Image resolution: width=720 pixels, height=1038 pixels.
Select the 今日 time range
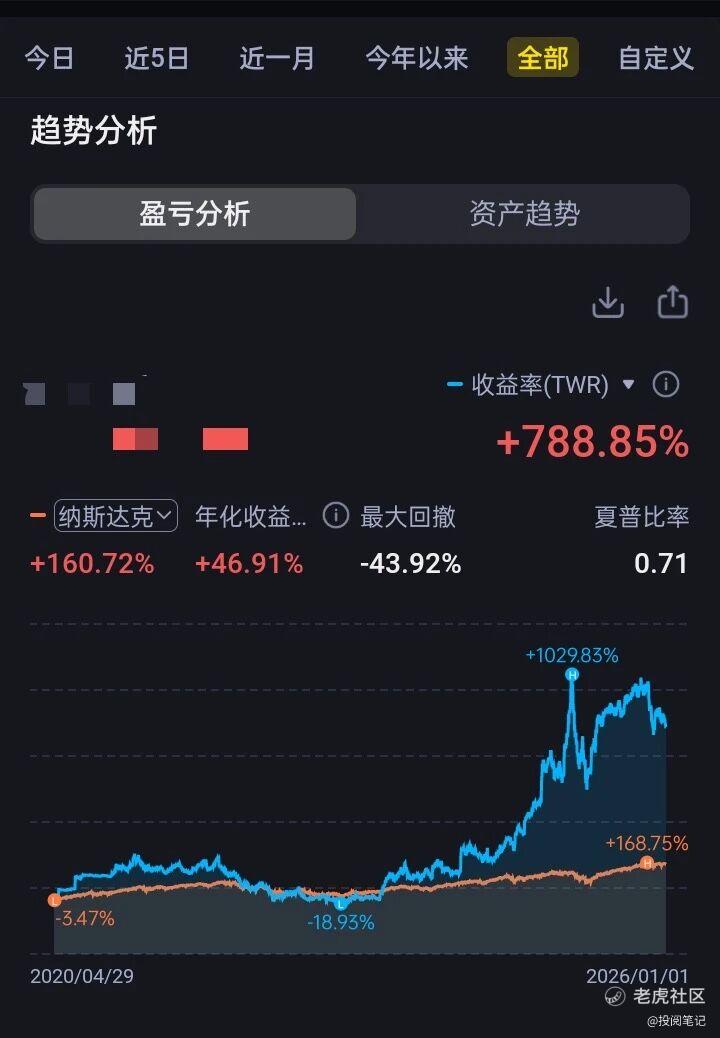49,58
